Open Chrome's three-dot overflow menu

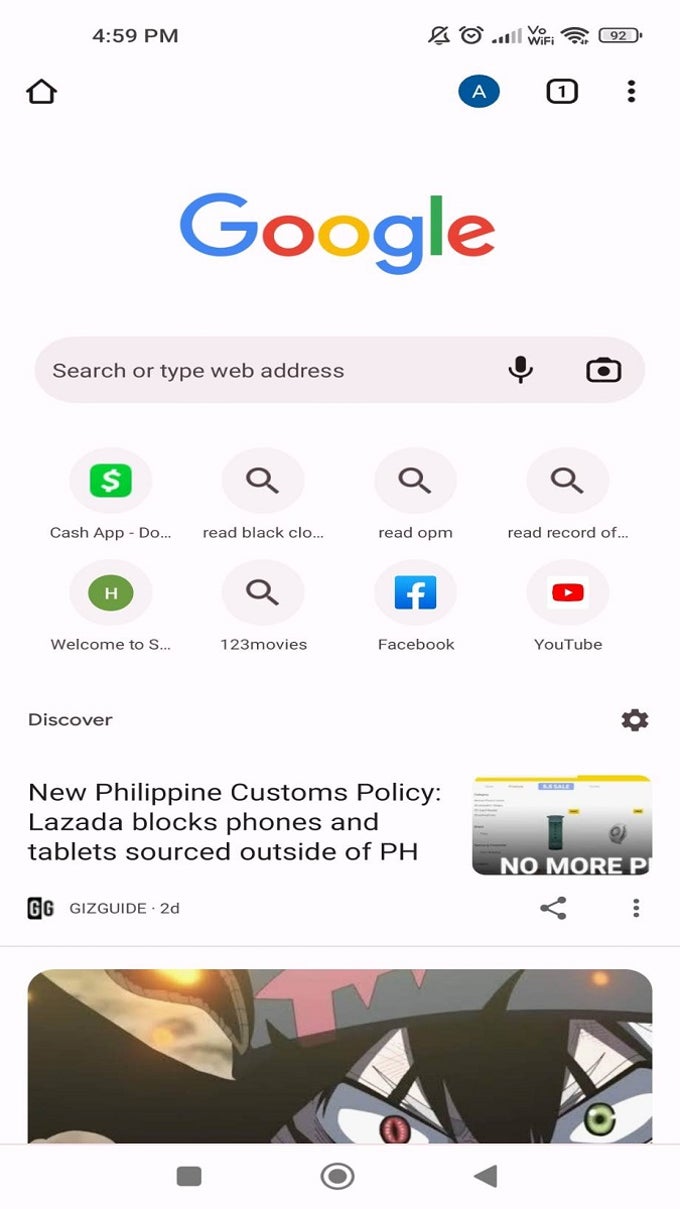(631, 92)
